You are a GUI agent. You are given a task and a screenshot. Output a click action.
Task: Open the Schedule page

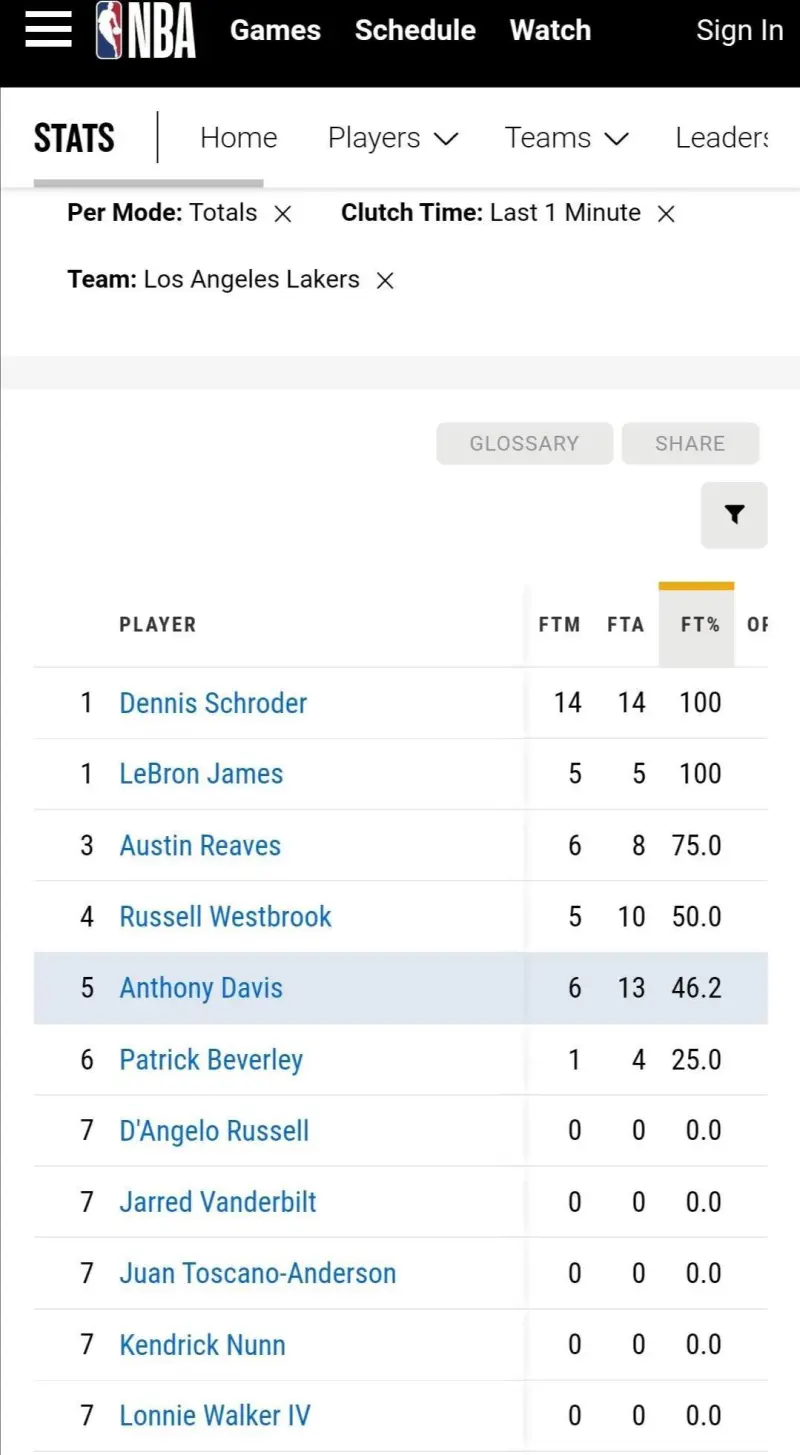415,30
